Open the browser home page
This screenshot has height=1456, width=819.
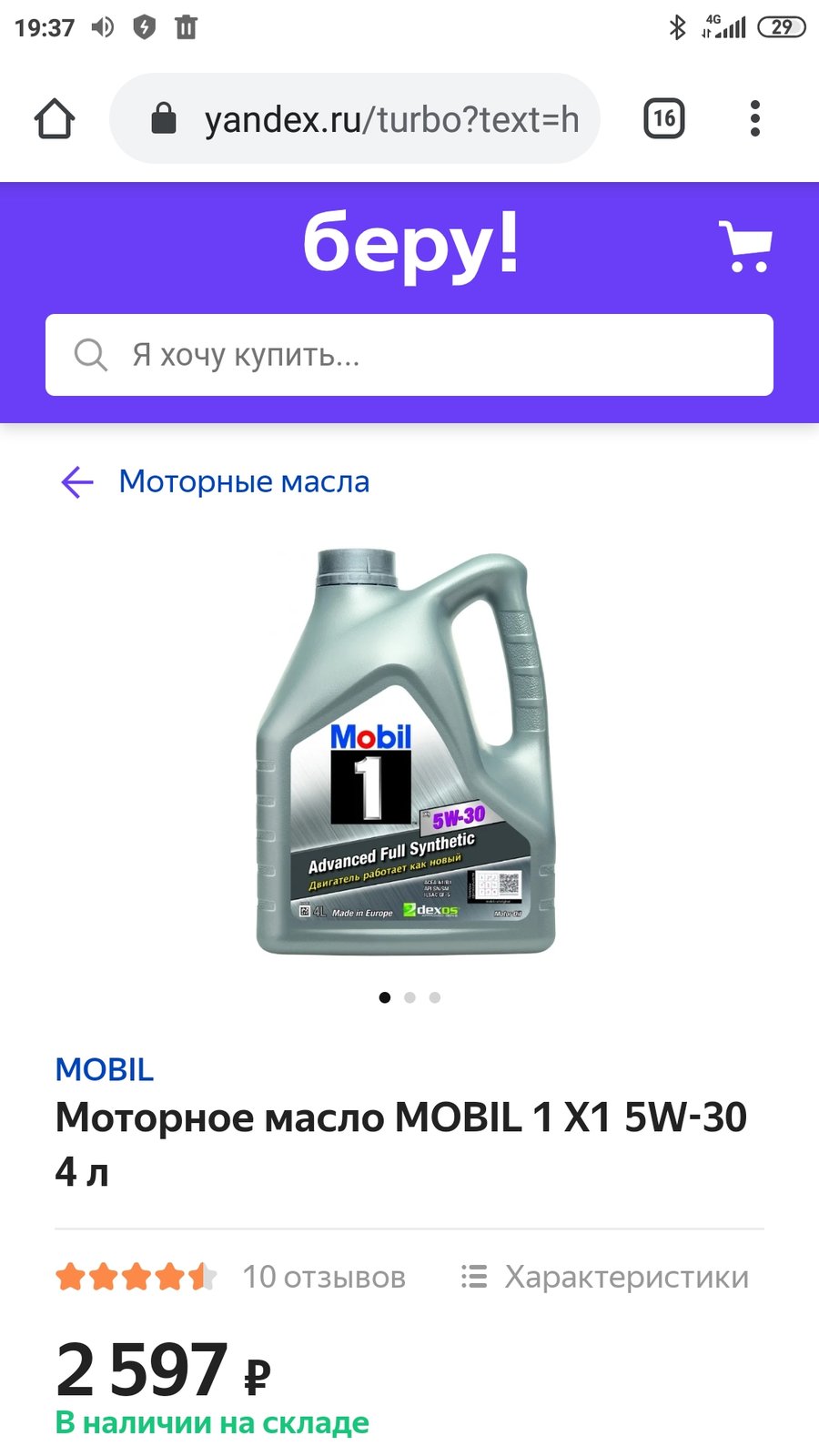point(55,118)
